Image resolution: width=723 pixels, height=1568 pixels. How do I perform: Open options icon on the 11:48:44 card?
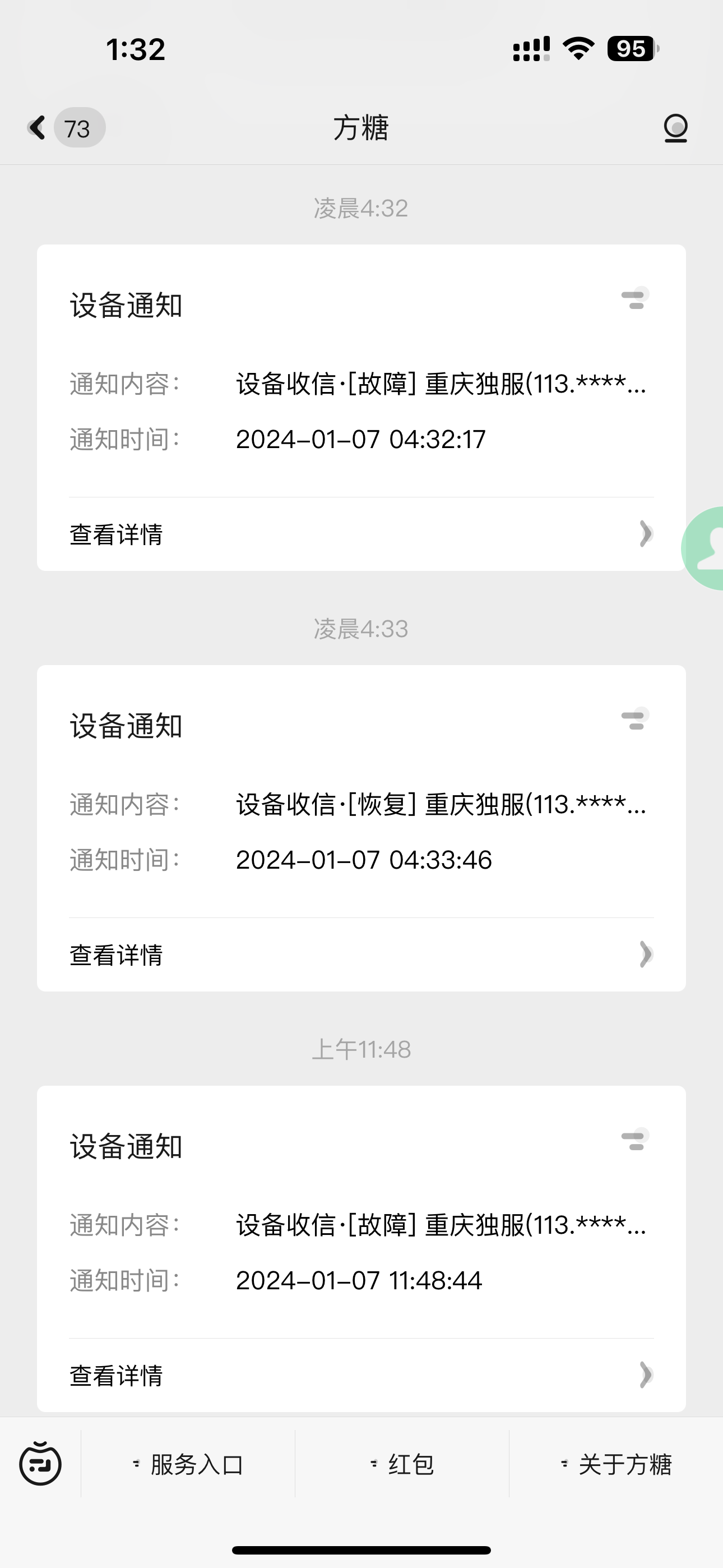tap(634, 1140)
